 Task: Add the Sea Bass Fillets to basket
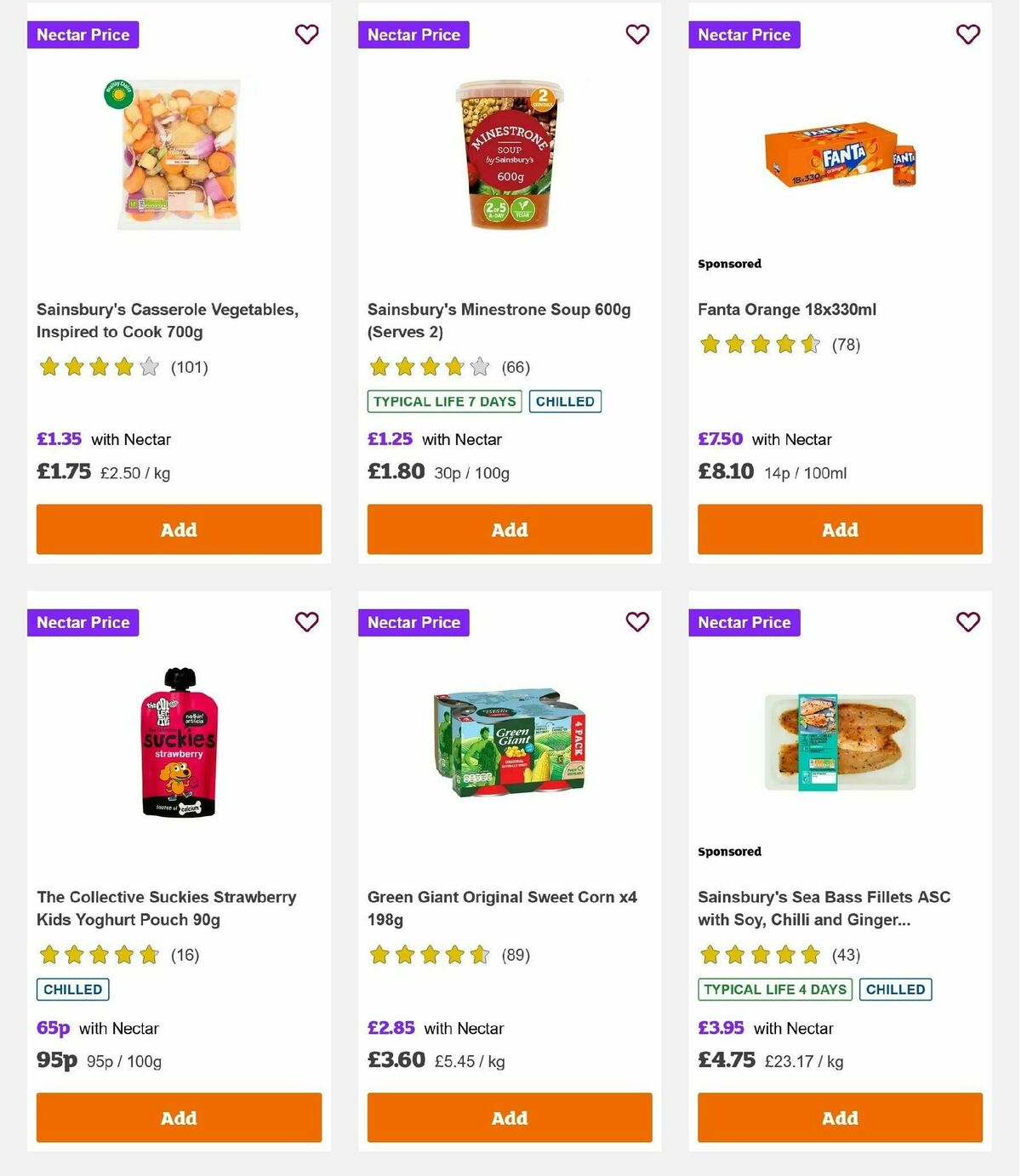click(x=839, y=1117)
